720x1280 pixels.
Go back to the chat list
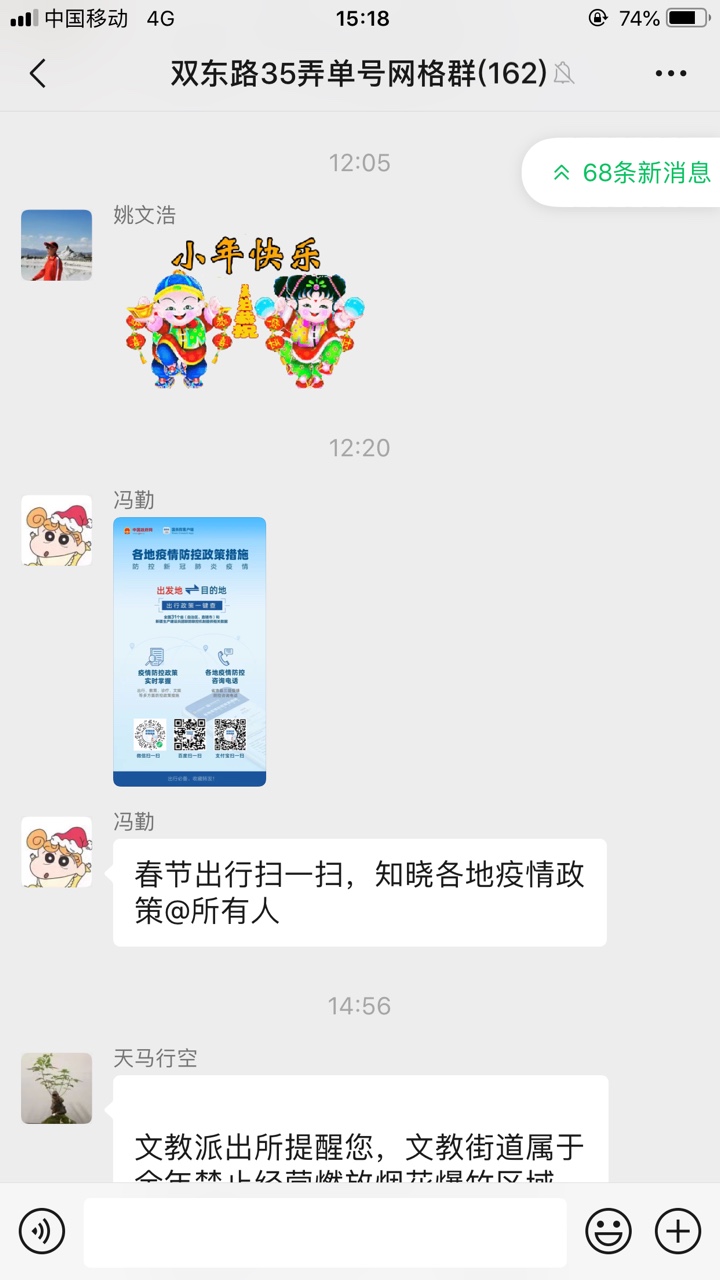click(x=38, y=73)
